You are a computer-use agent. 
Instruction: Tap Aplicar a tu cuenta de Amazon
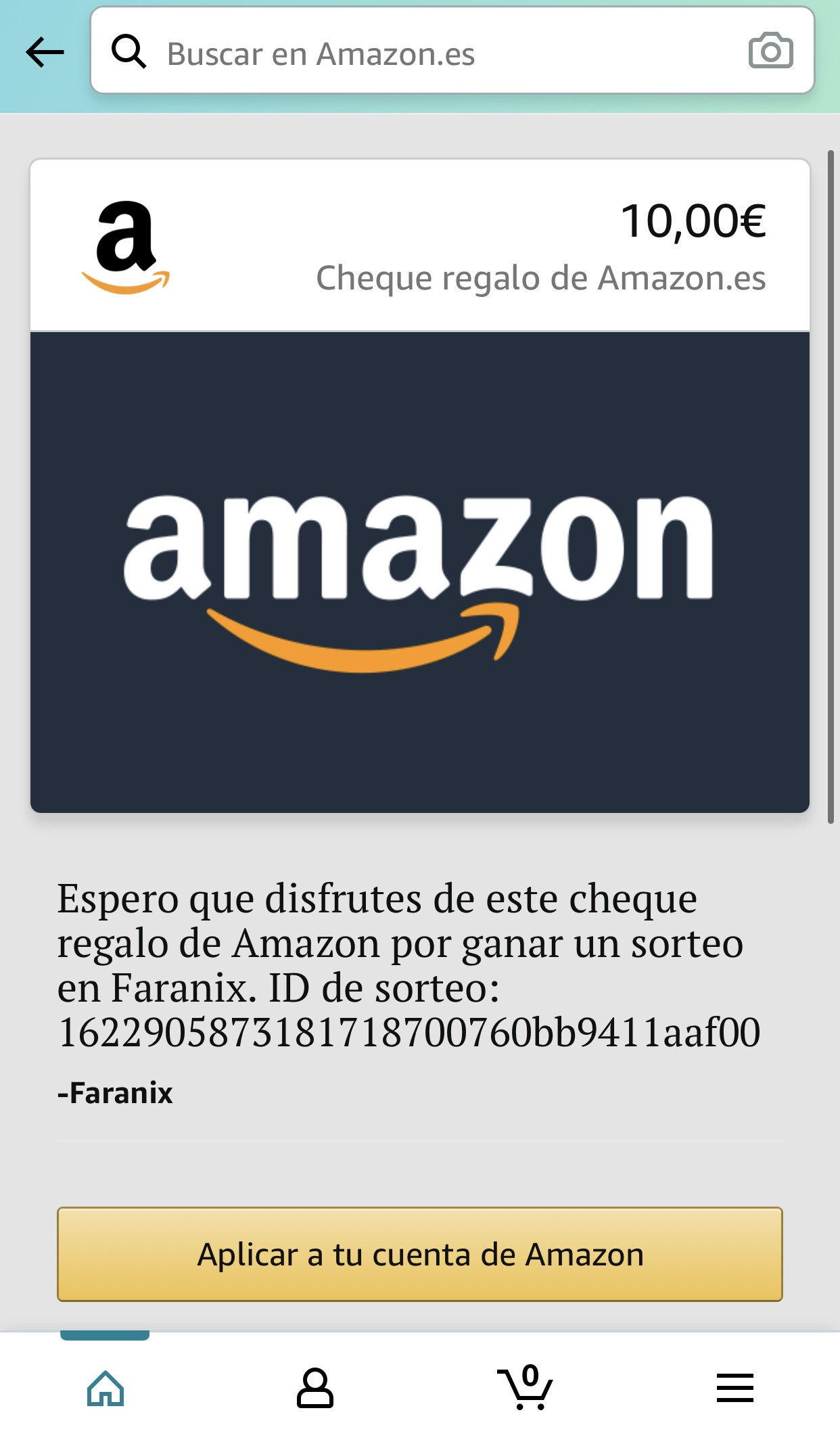coord(419,1255)
